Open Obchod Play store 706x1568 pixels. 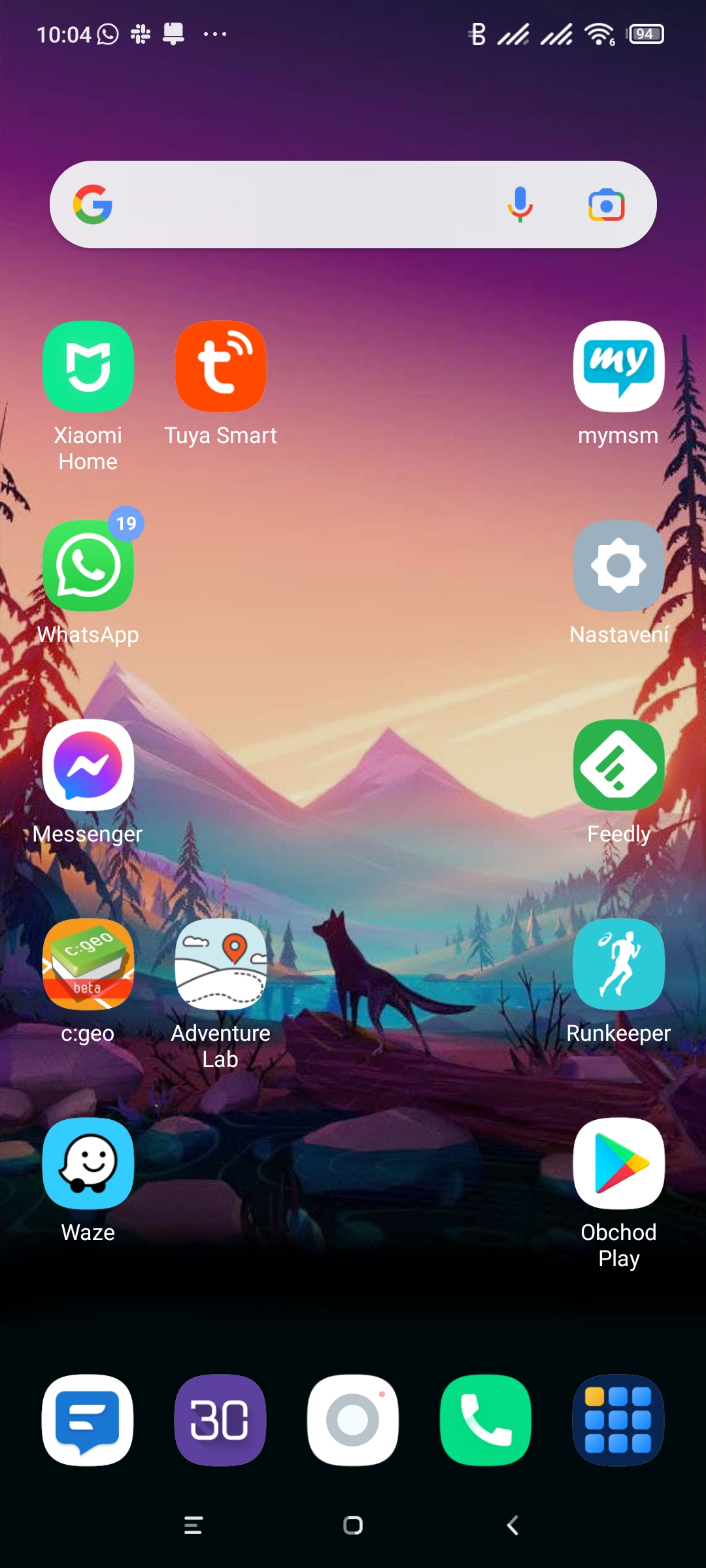coord(618,1164)
